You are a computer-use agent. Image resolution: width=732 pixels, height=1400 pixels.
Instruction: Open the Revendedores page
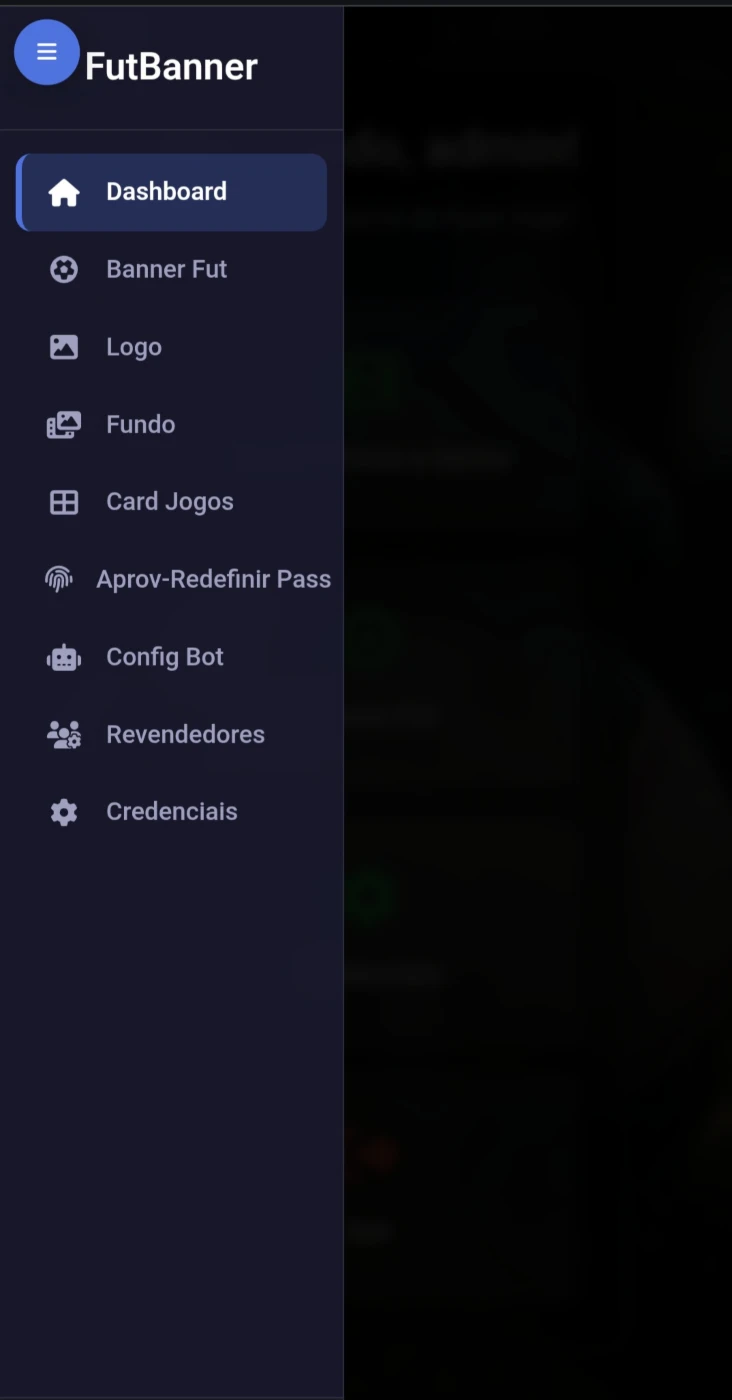(x=171, y=734)
